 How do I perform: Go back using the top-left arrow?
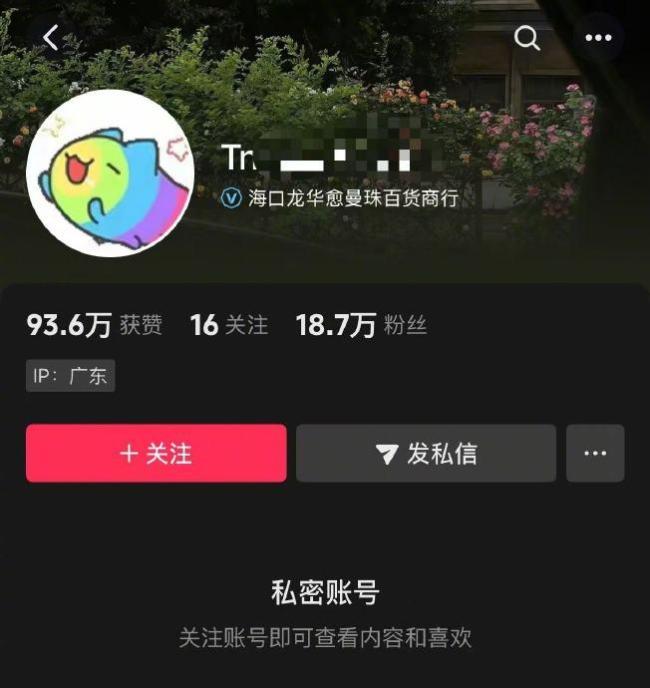click(x=51, y=38)
